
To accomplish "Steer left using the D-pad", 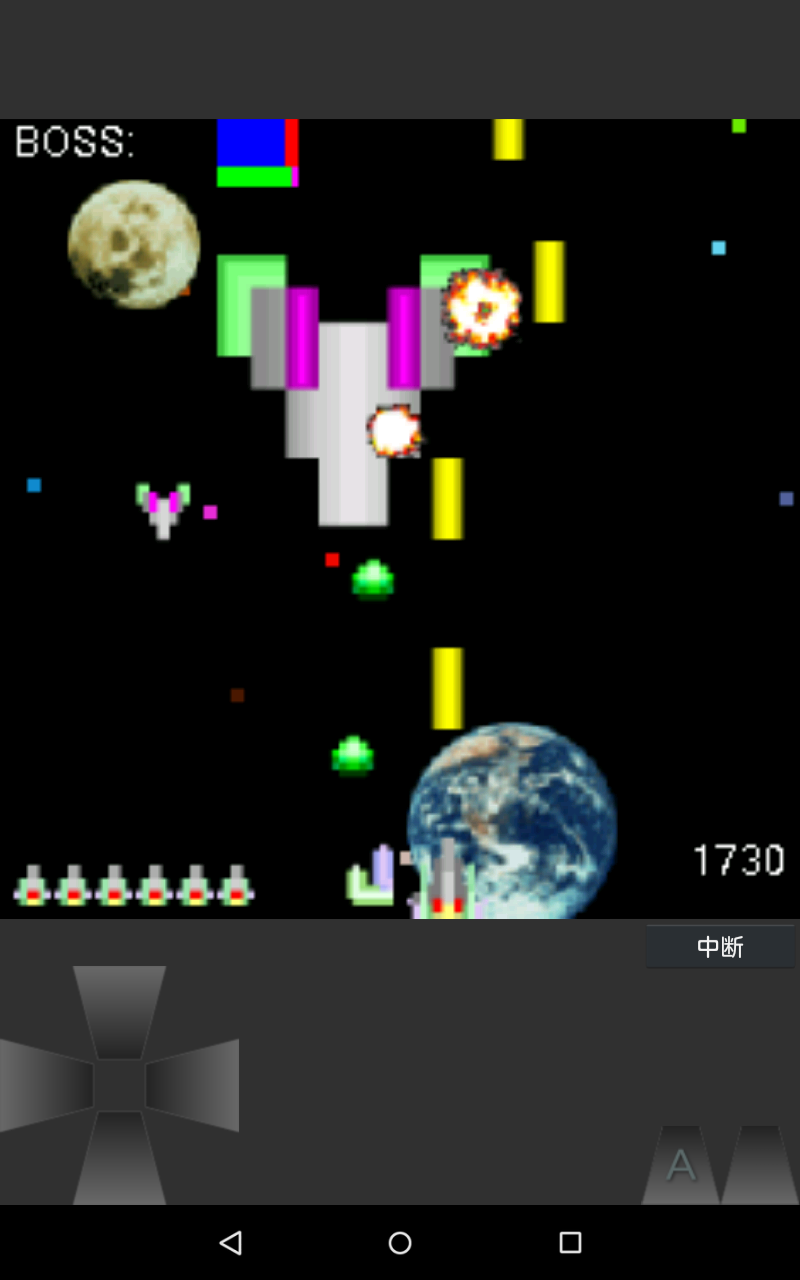I will [46, 1085].
